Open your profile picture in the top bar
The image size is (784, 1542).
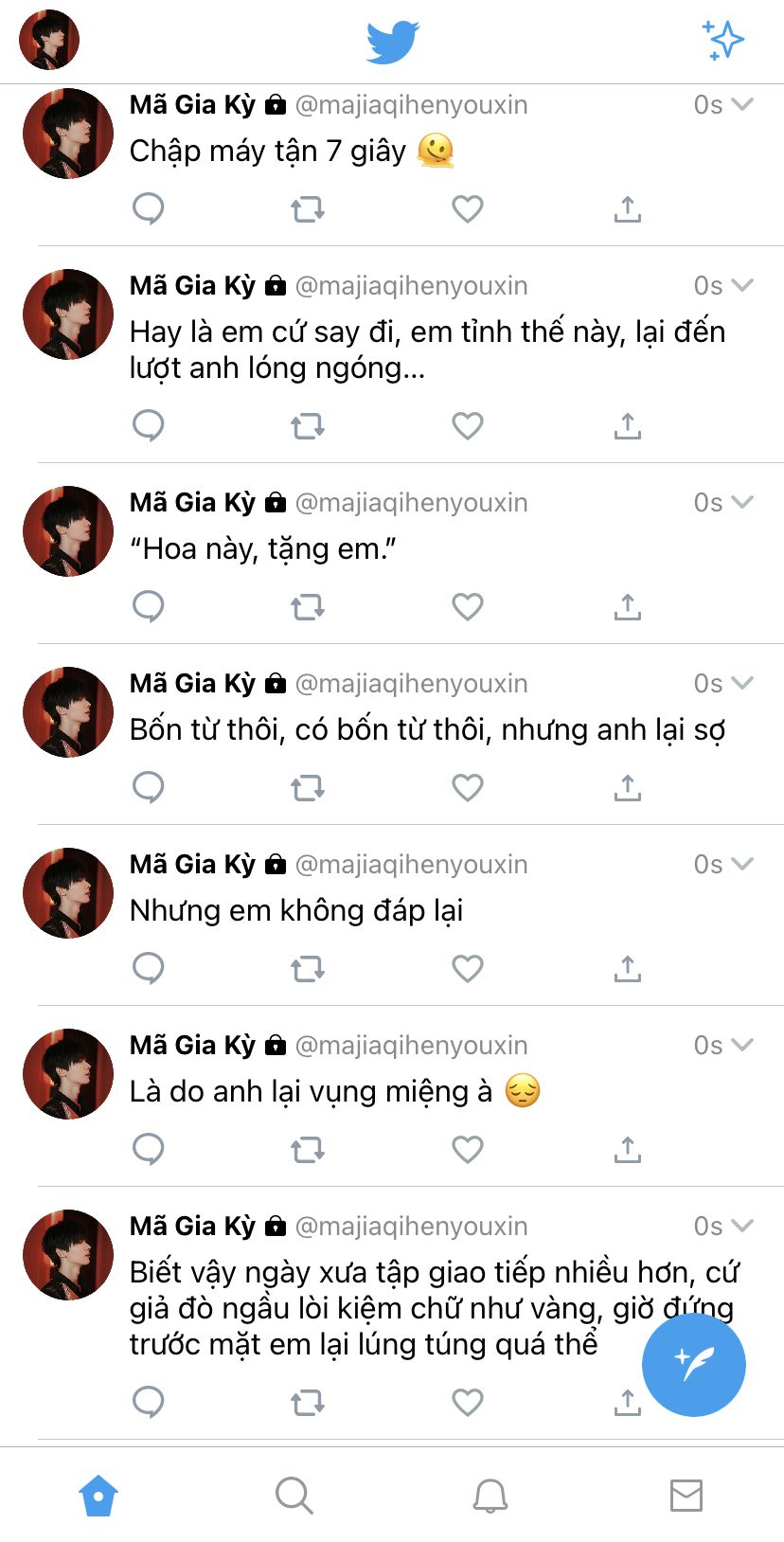[x=49, y=41]
